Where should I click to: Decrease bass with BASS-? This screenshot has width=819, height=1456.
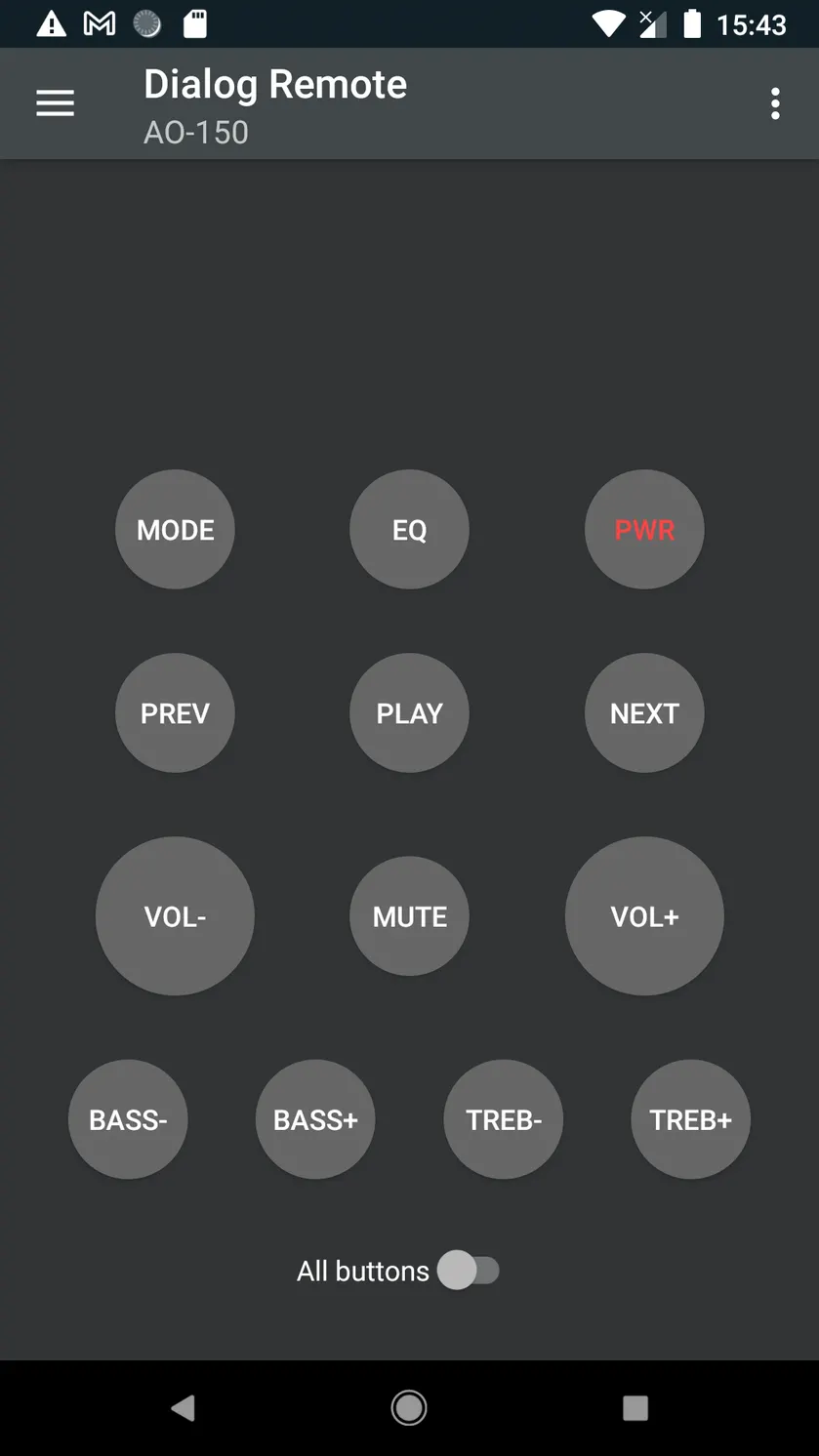click(128, 1119)
